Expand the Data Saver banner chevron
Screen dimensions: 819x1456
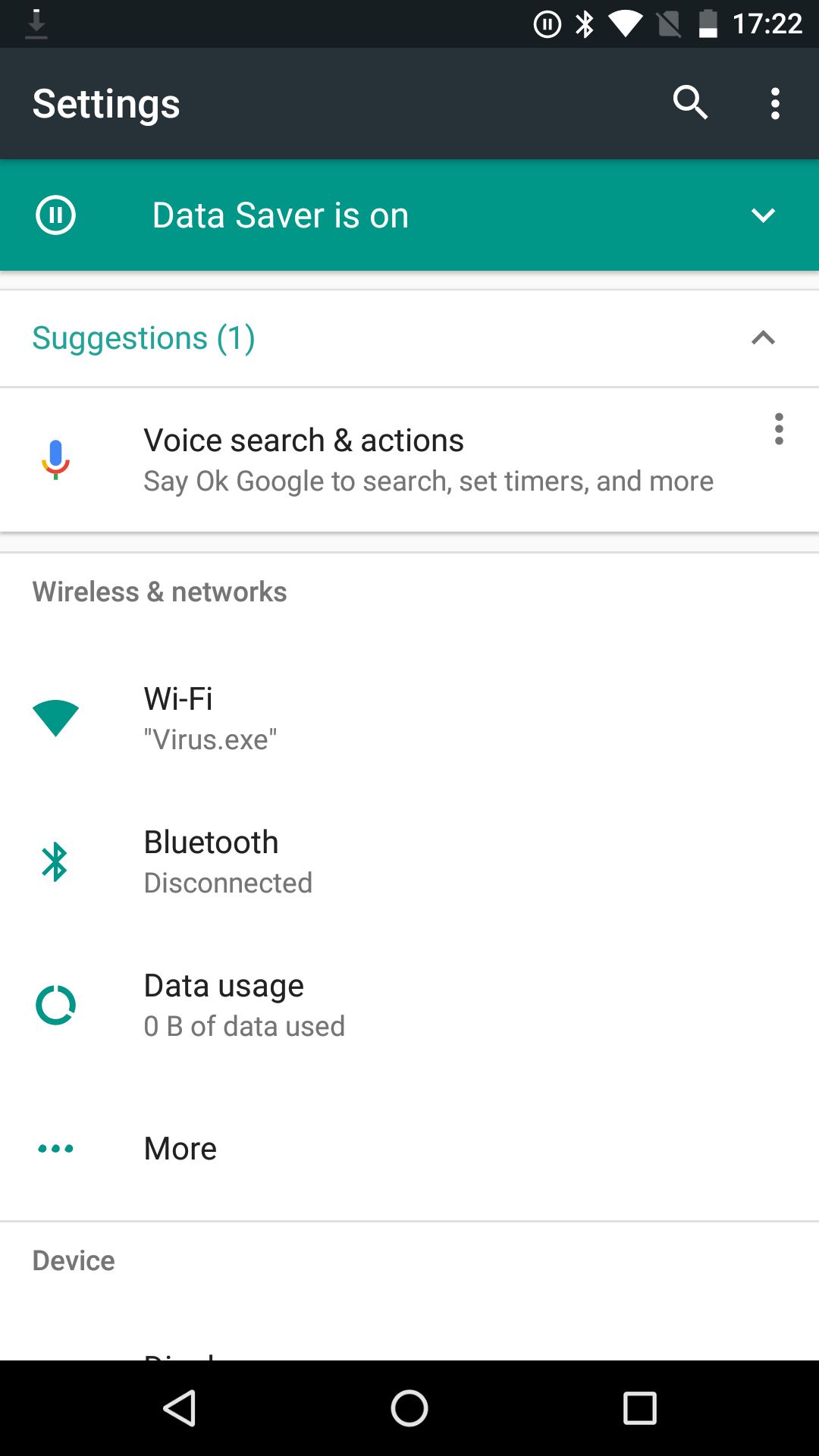click(763, 215)
